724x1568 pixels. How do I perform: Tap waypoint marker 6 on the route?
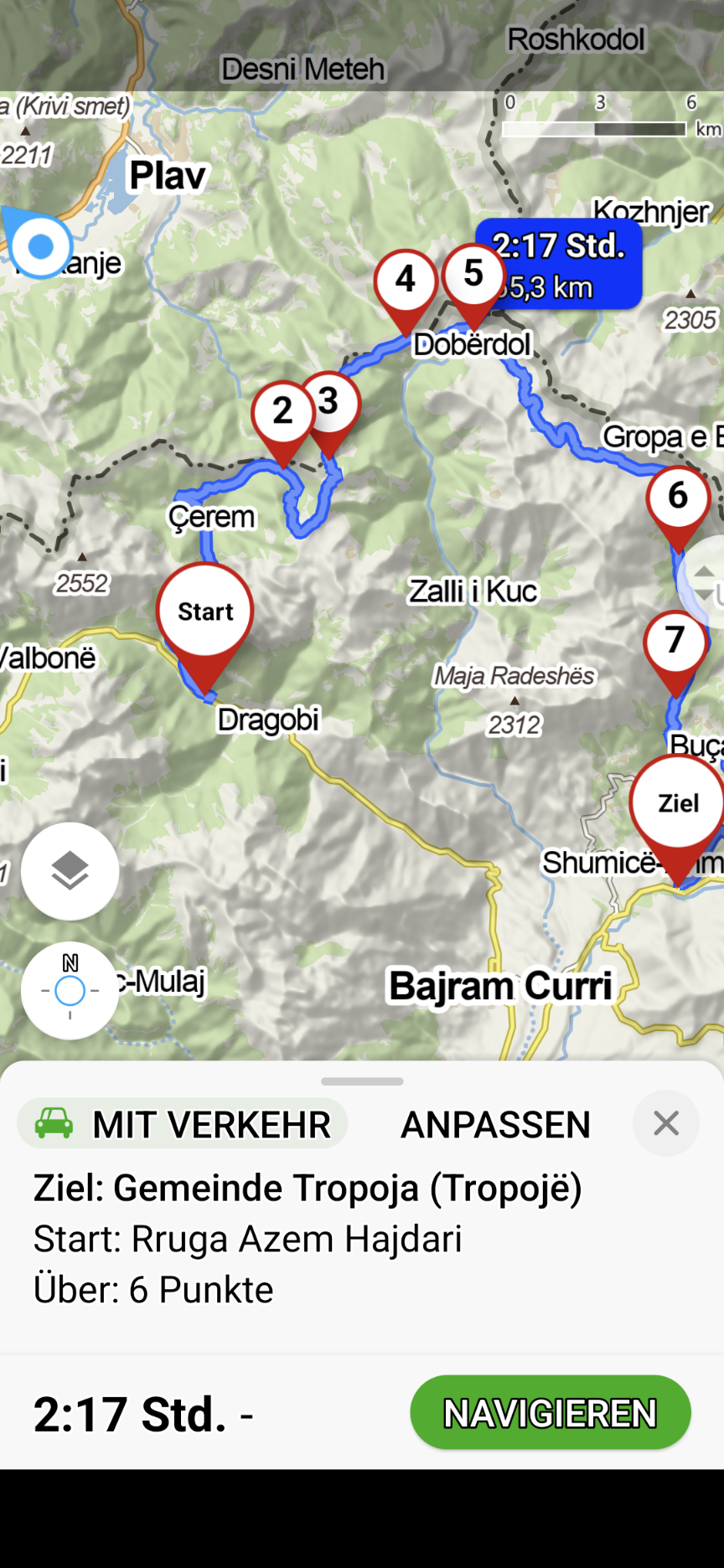[678, 497]
